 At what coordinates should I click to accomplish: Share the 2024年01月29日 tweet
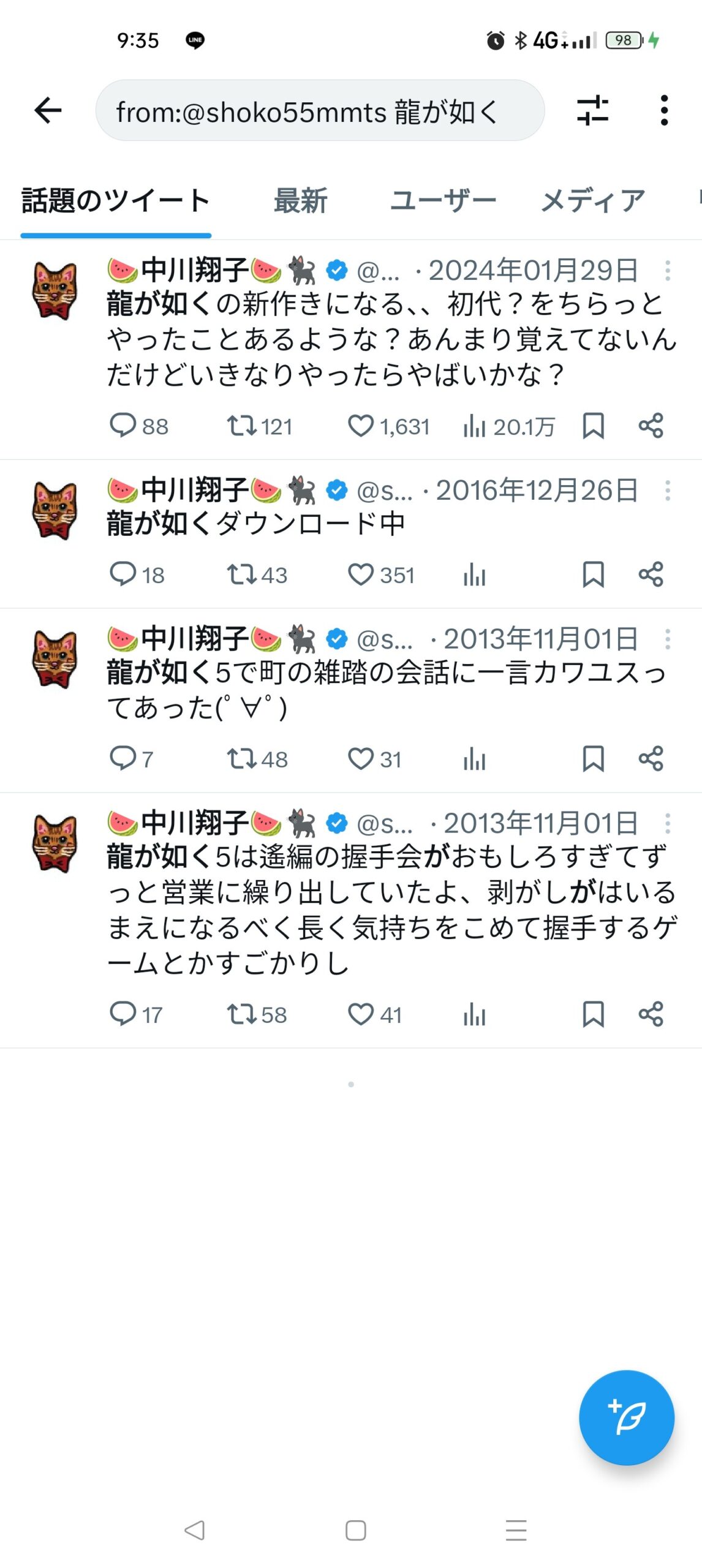pyautogui.click(x=651, y=426)
